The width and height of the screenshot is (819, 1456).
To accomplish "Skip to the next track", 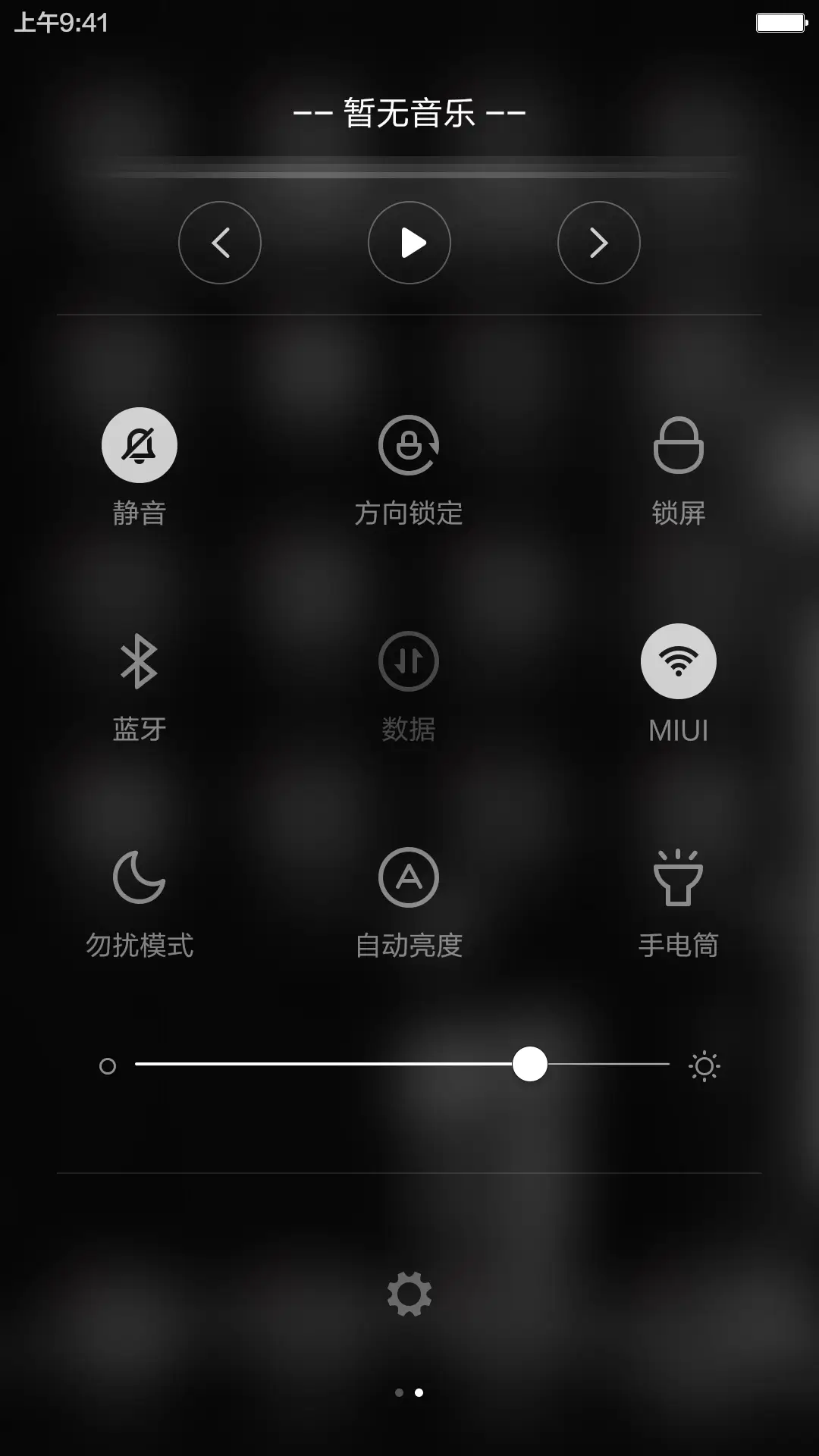I will (x=599, y=243).
